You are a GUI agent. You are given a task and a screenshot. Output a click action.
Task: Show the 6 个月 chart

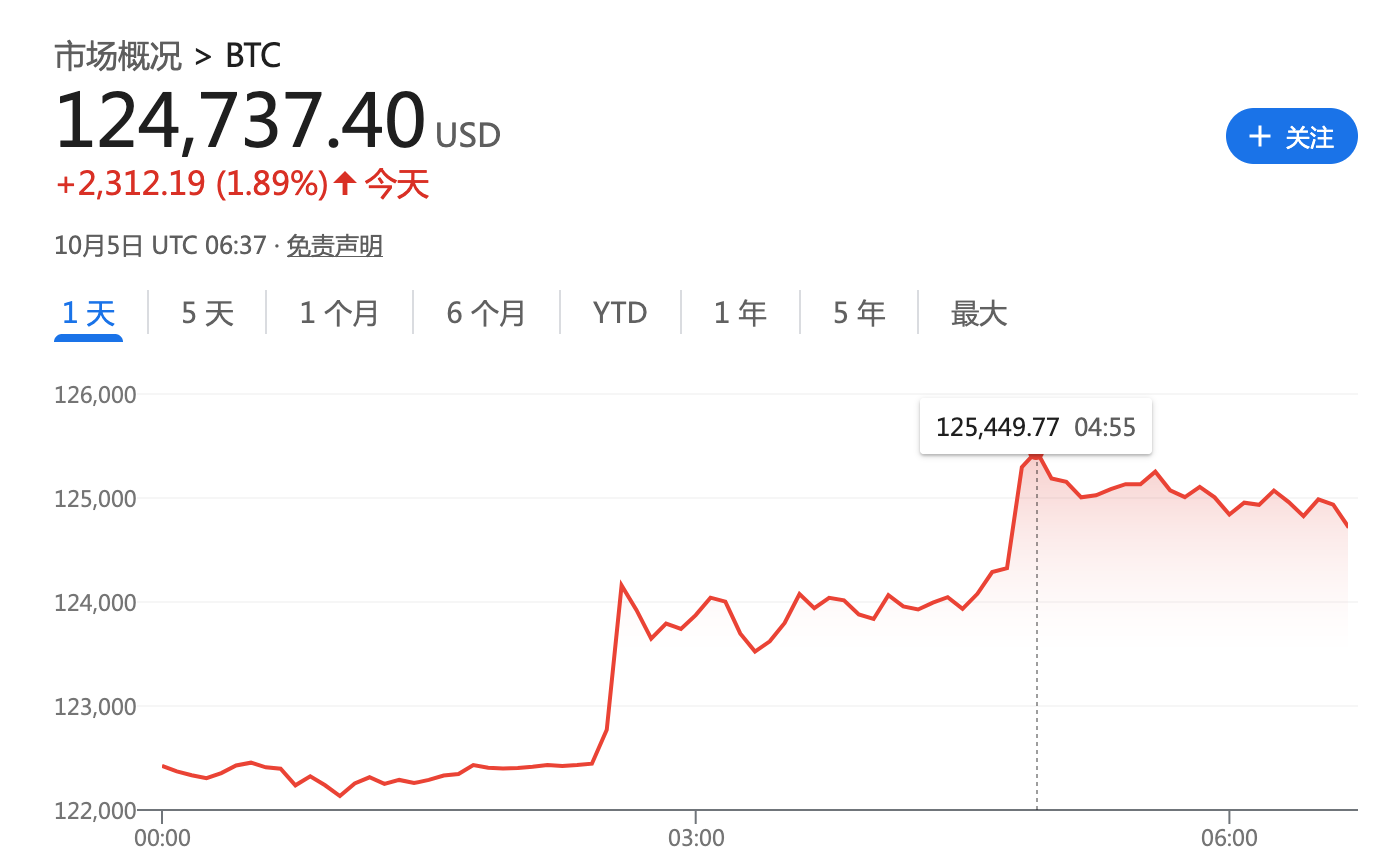(486, 314)
